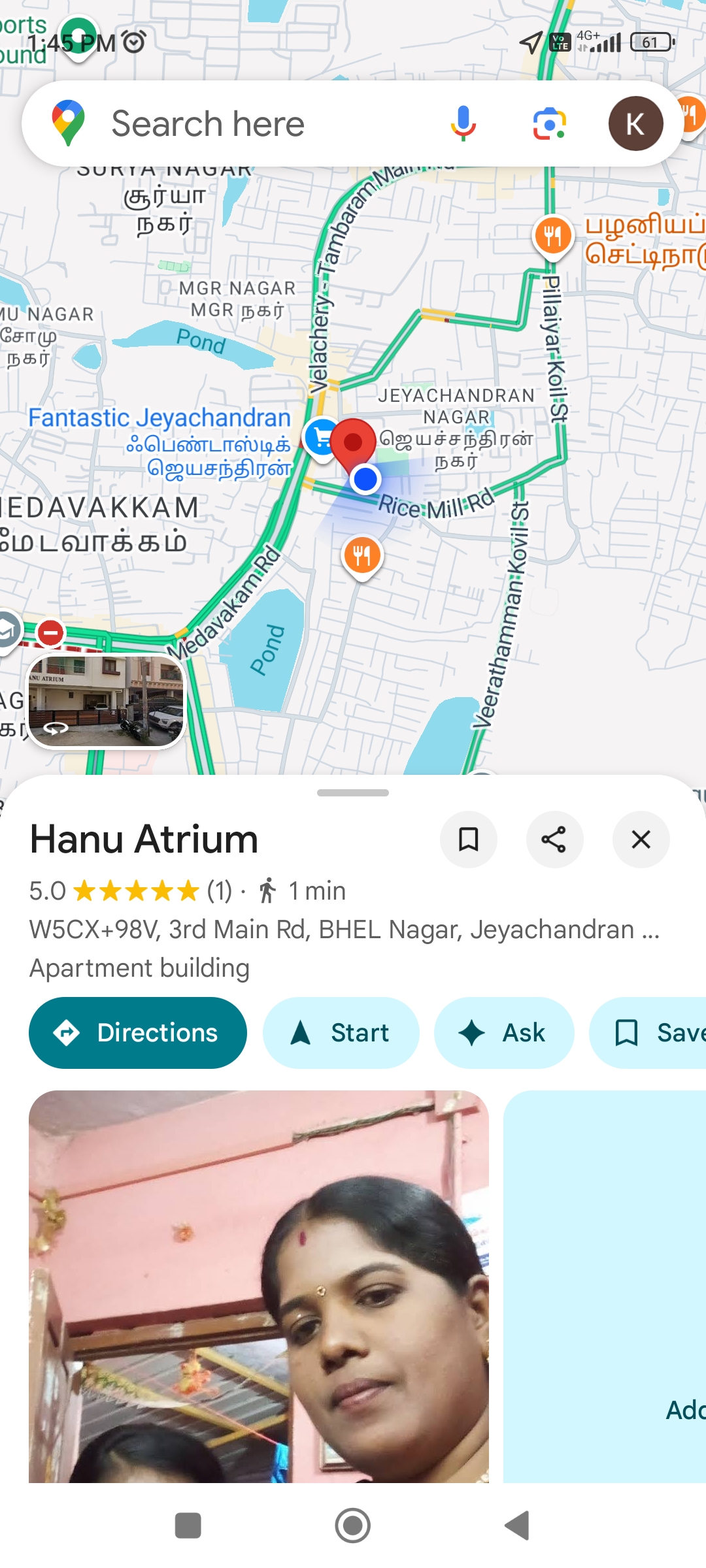Open the Street View thumbnail of Hanu Atrium
The height and width of the screenshot is (1568, 706).
[x=106, y=700]
